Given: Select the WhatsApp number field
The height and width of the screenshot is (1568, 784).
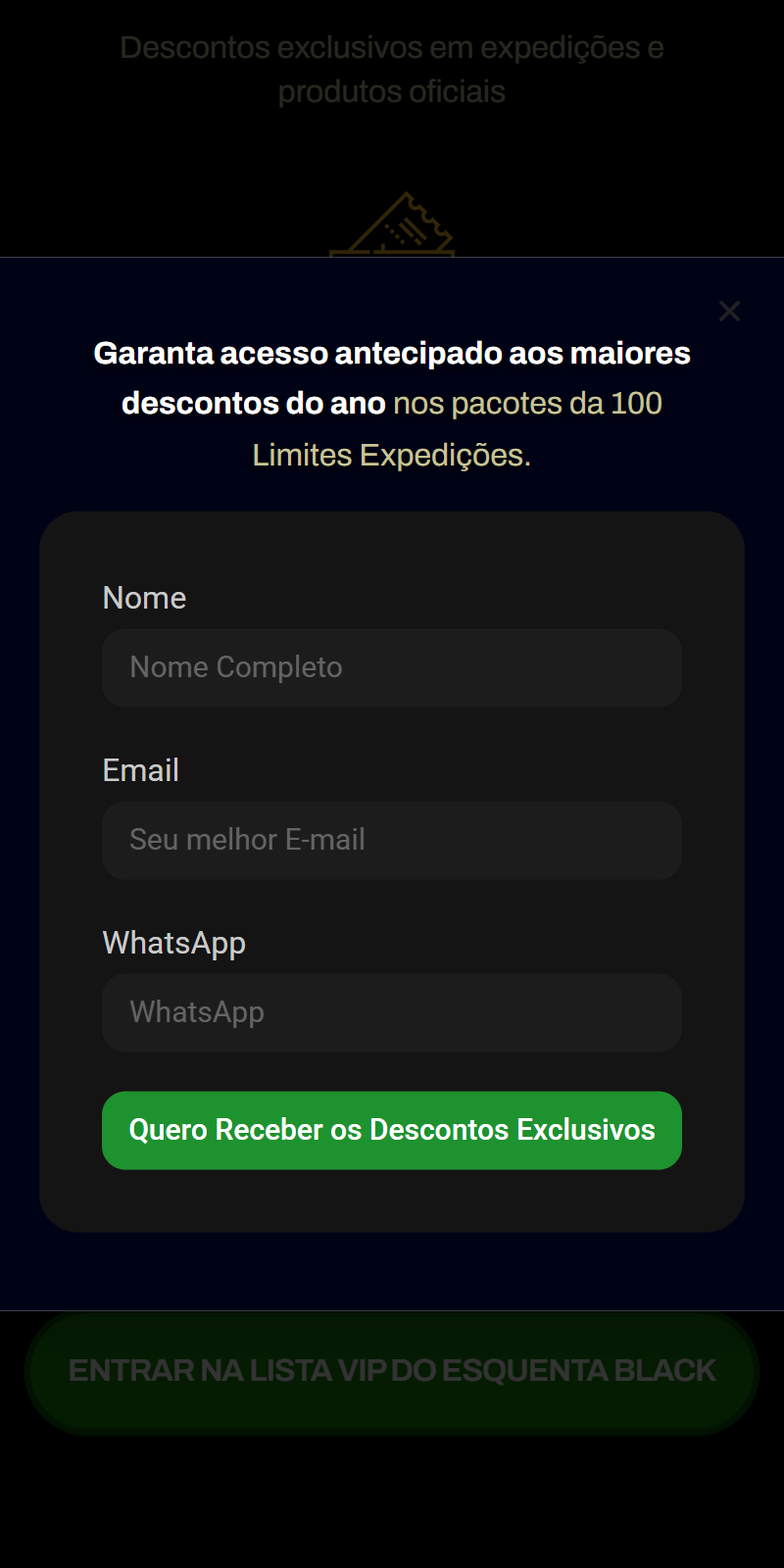Looking at the screenshot, I should [391, 1012].
